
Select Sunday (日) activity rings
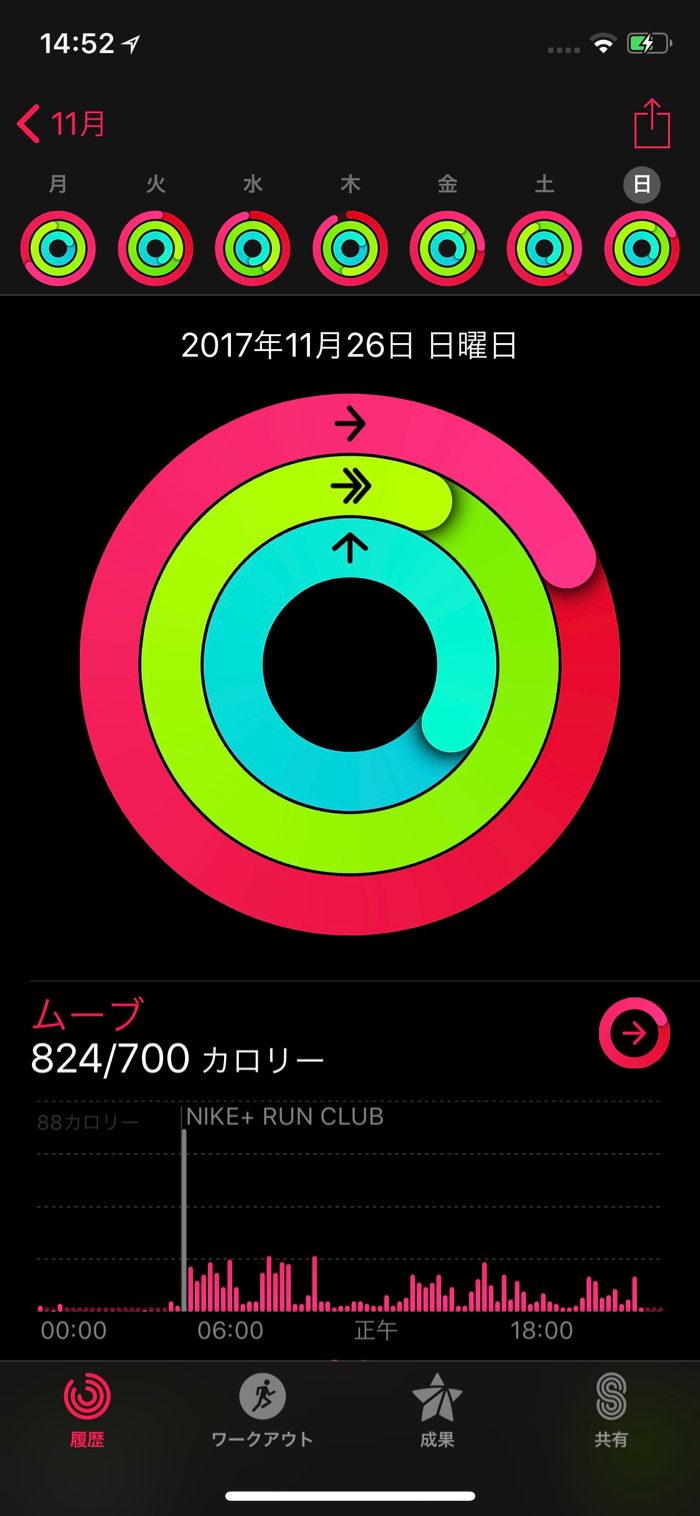click(642, 247)
